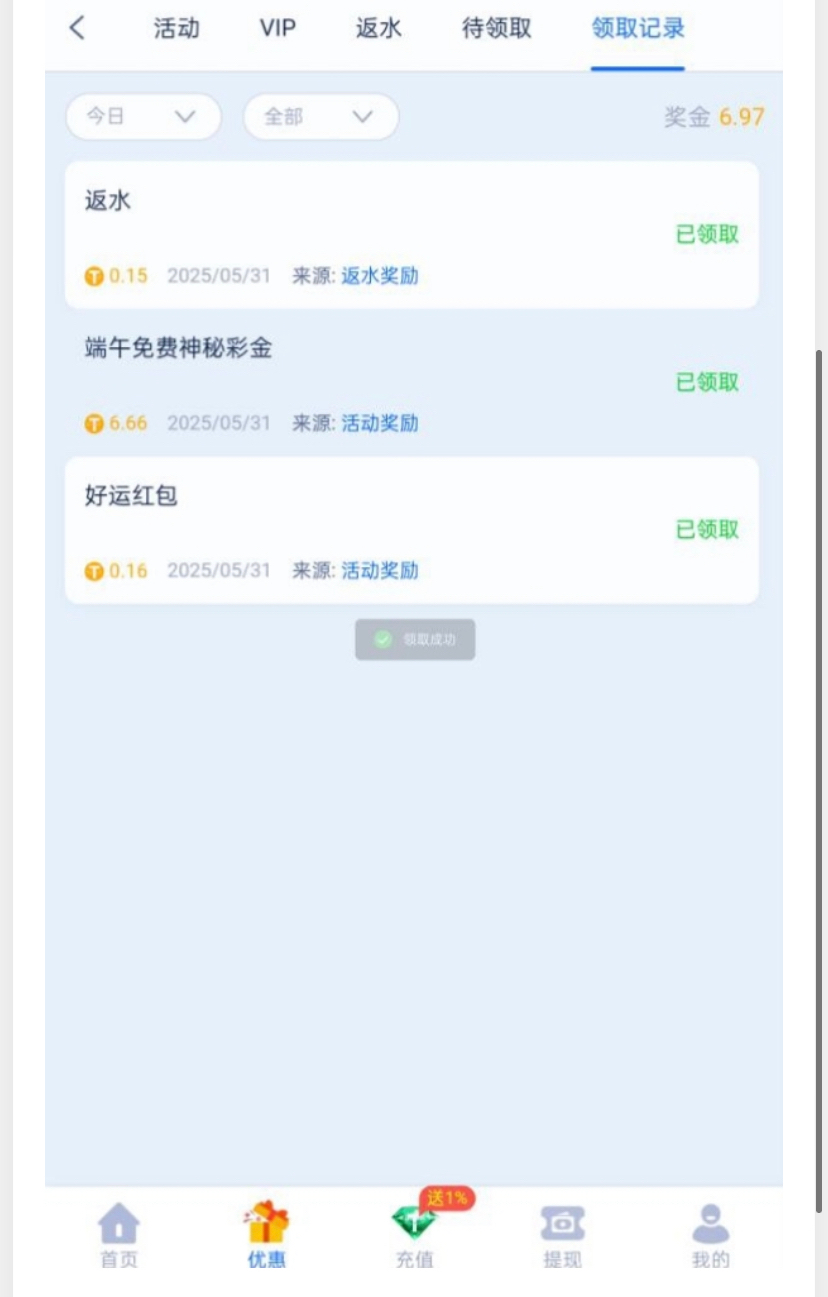Viewport: 828px width, 1297px height.
Task: Open the VIP tab
Action: (278, 28)
